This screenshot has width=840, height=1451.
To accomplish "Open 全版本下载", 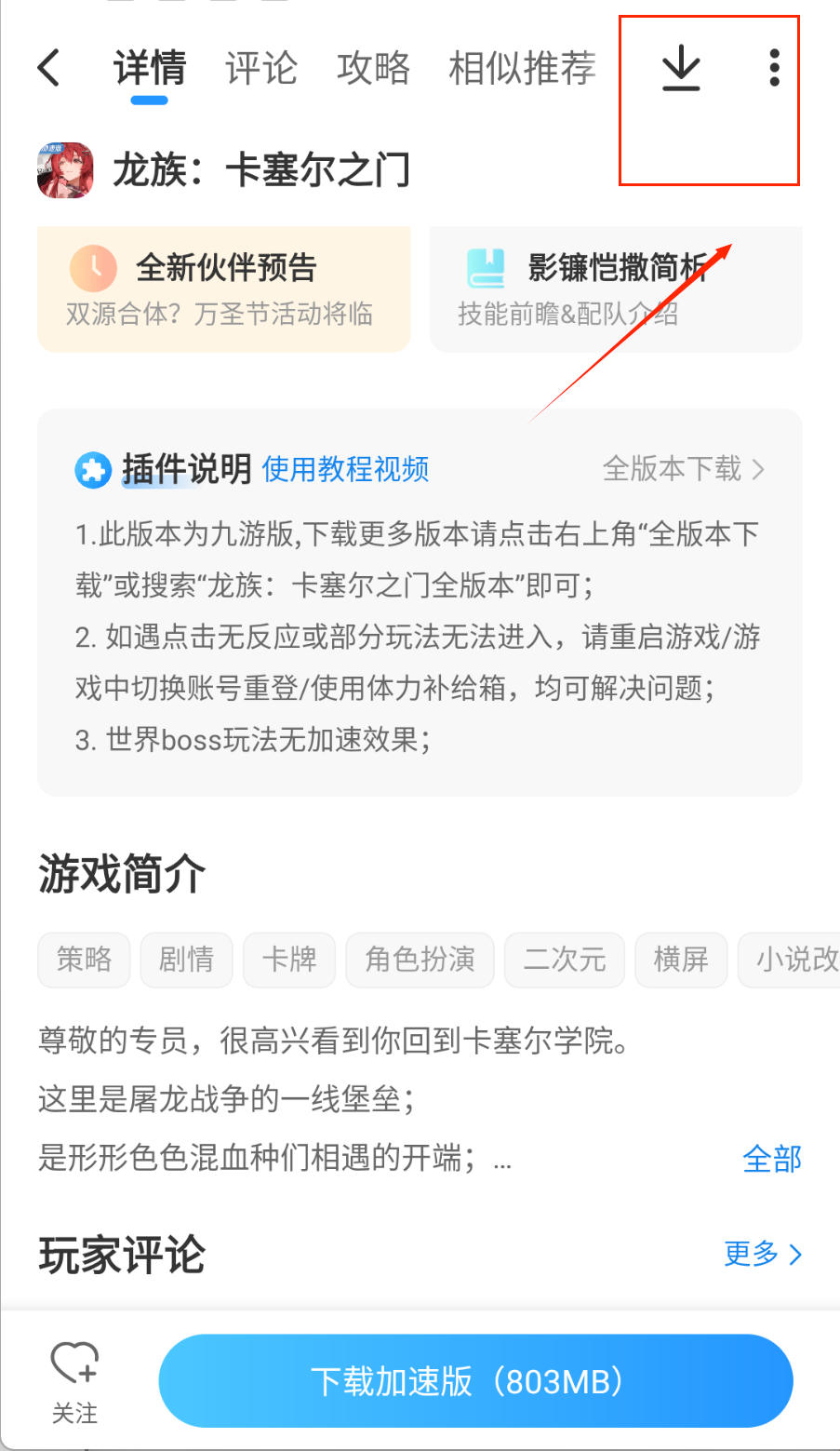I will tap(684, 468).
